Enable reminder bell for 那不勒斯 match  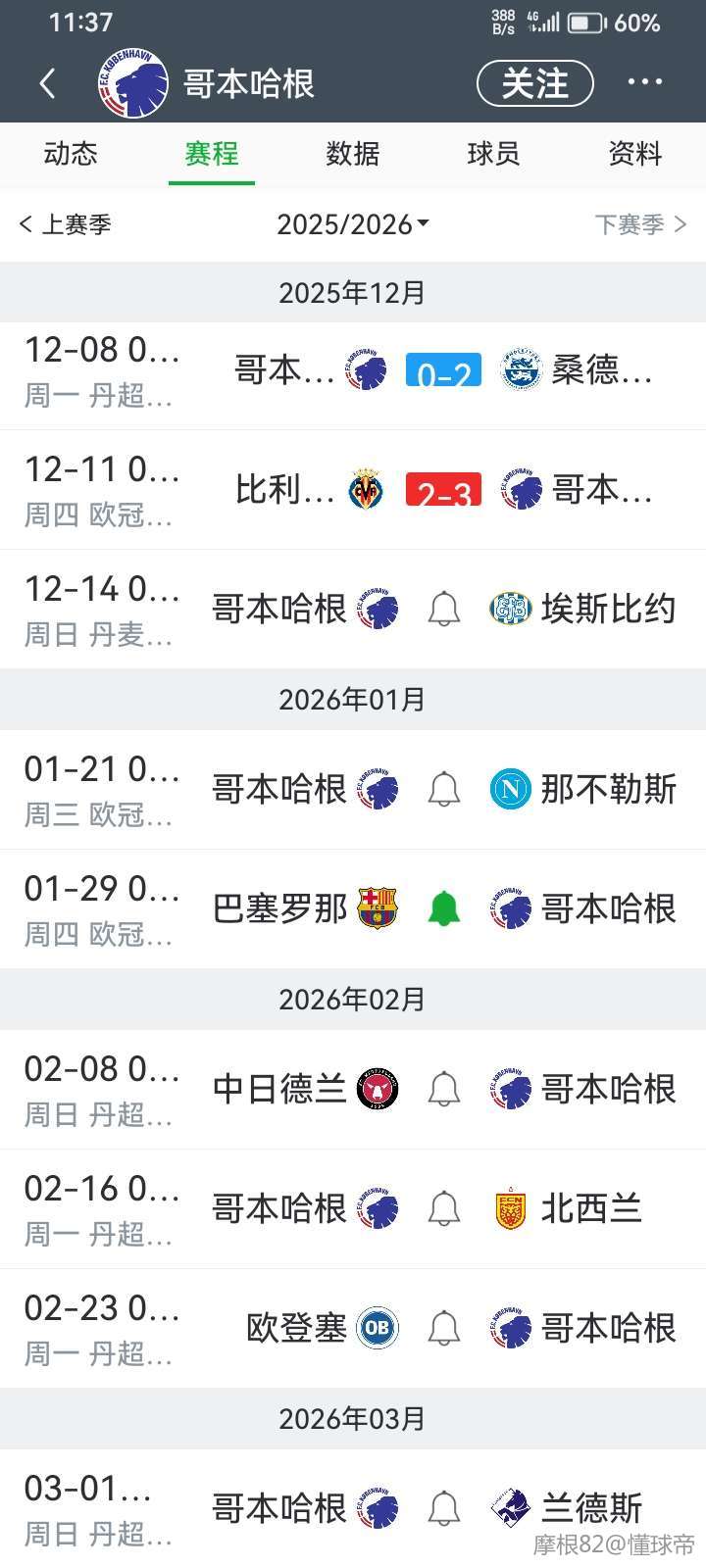pos(444,789)
